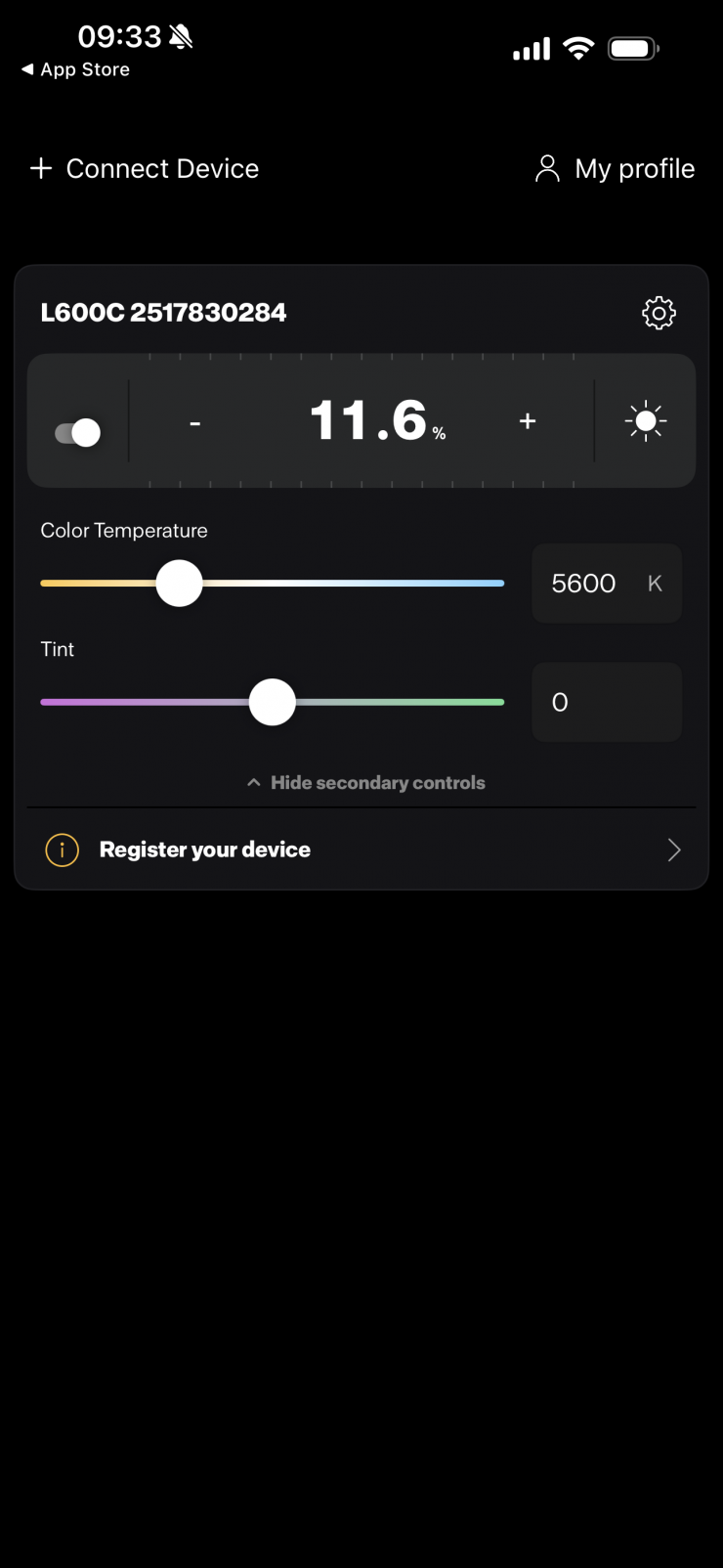Tap the Tint slider handle
Viewport: 723px width, 1568px height.
[x=273, y=702]
